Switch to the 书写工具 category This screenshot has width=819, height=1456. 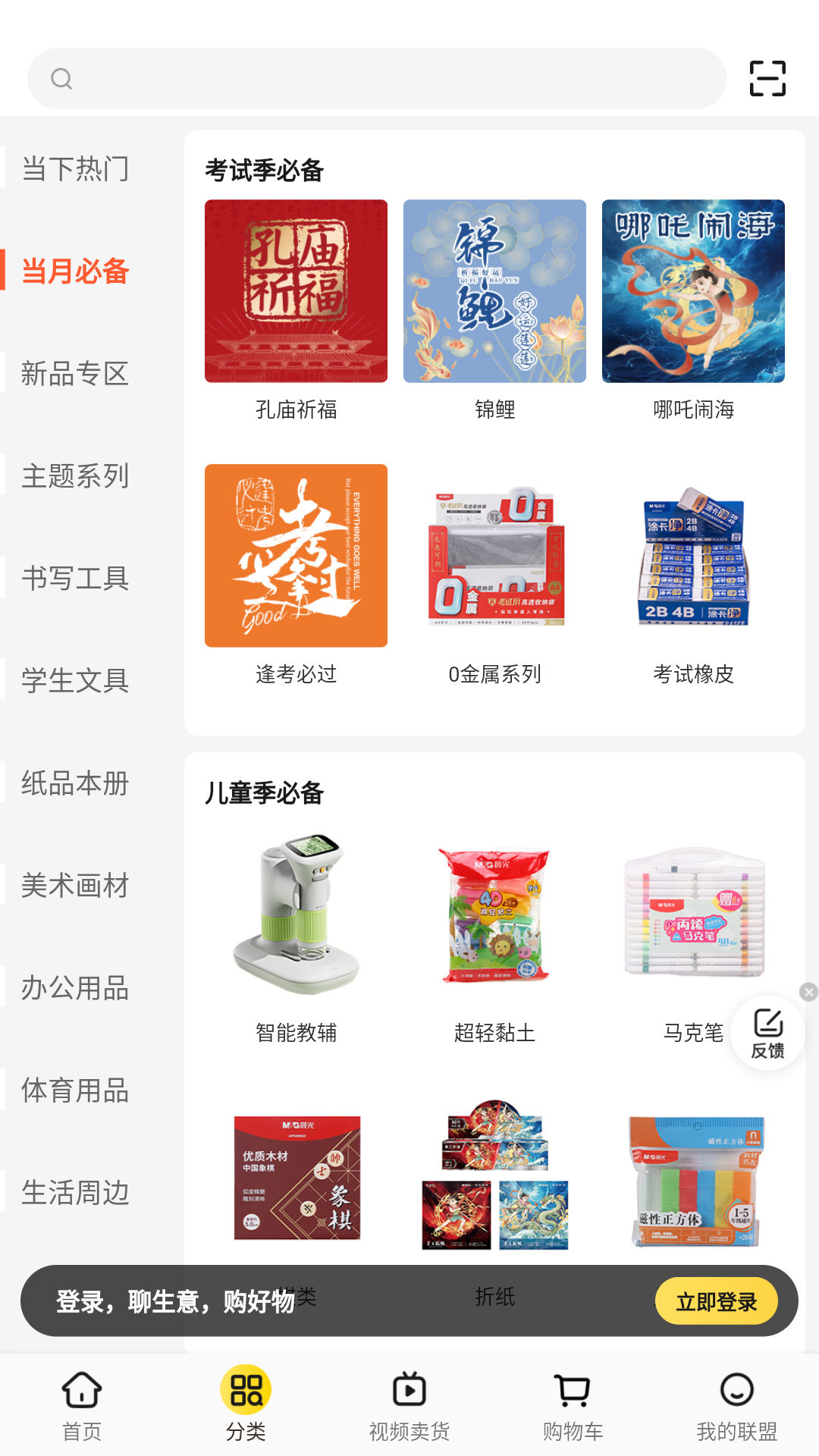click(74, 579)
